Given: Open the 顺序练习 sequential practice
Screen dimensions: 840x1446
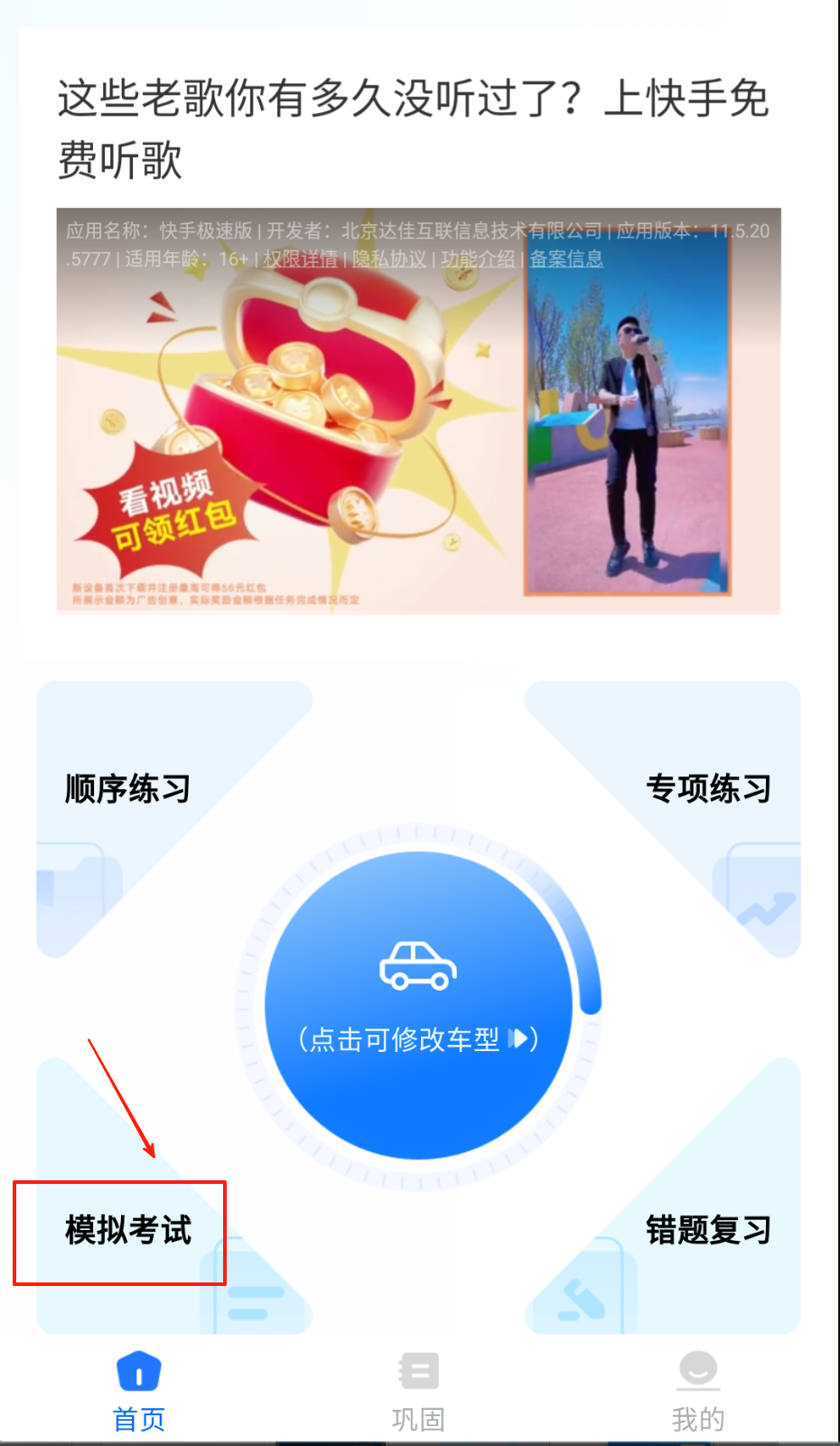Looking at the screenshot, I should pyautogui.click(x=128, y=789).
